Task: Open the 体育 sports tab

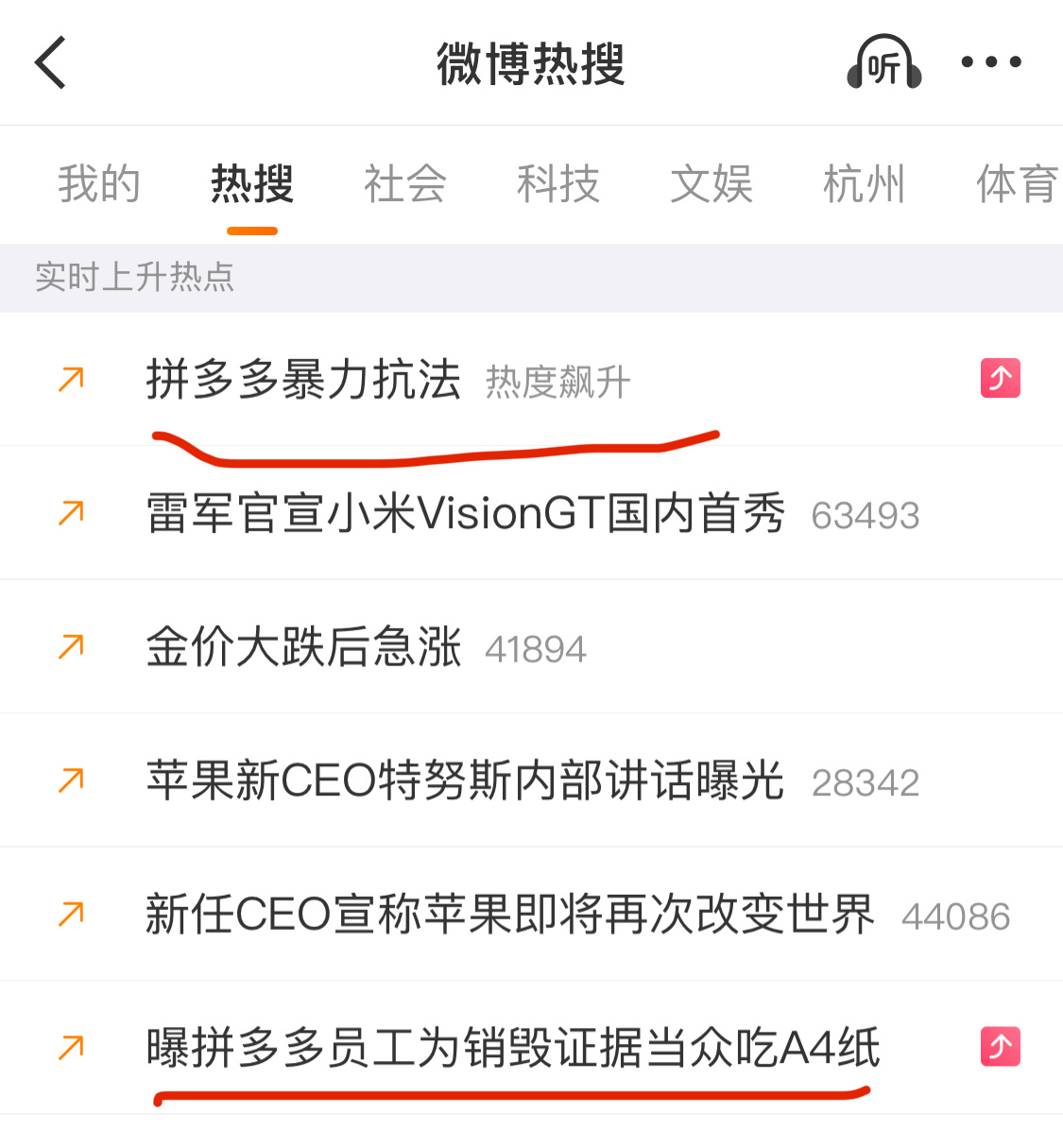Action: tap(1016, 185)
